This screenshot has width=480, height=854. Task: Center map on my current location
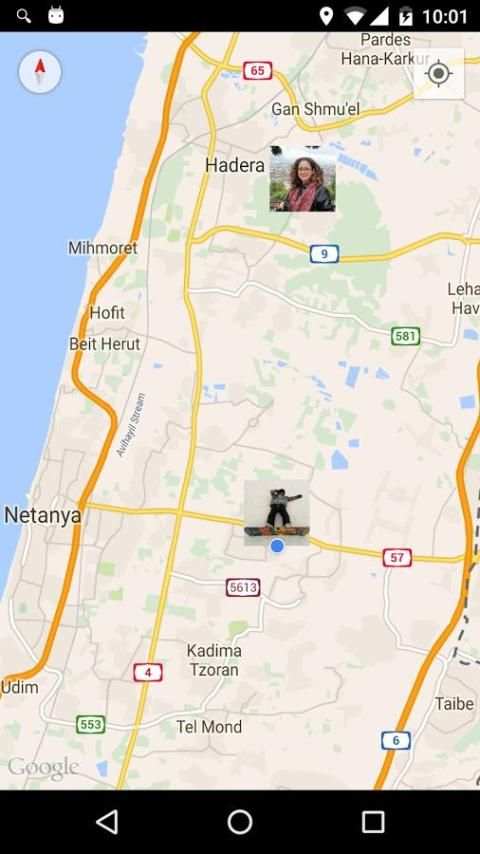point(439,74)
